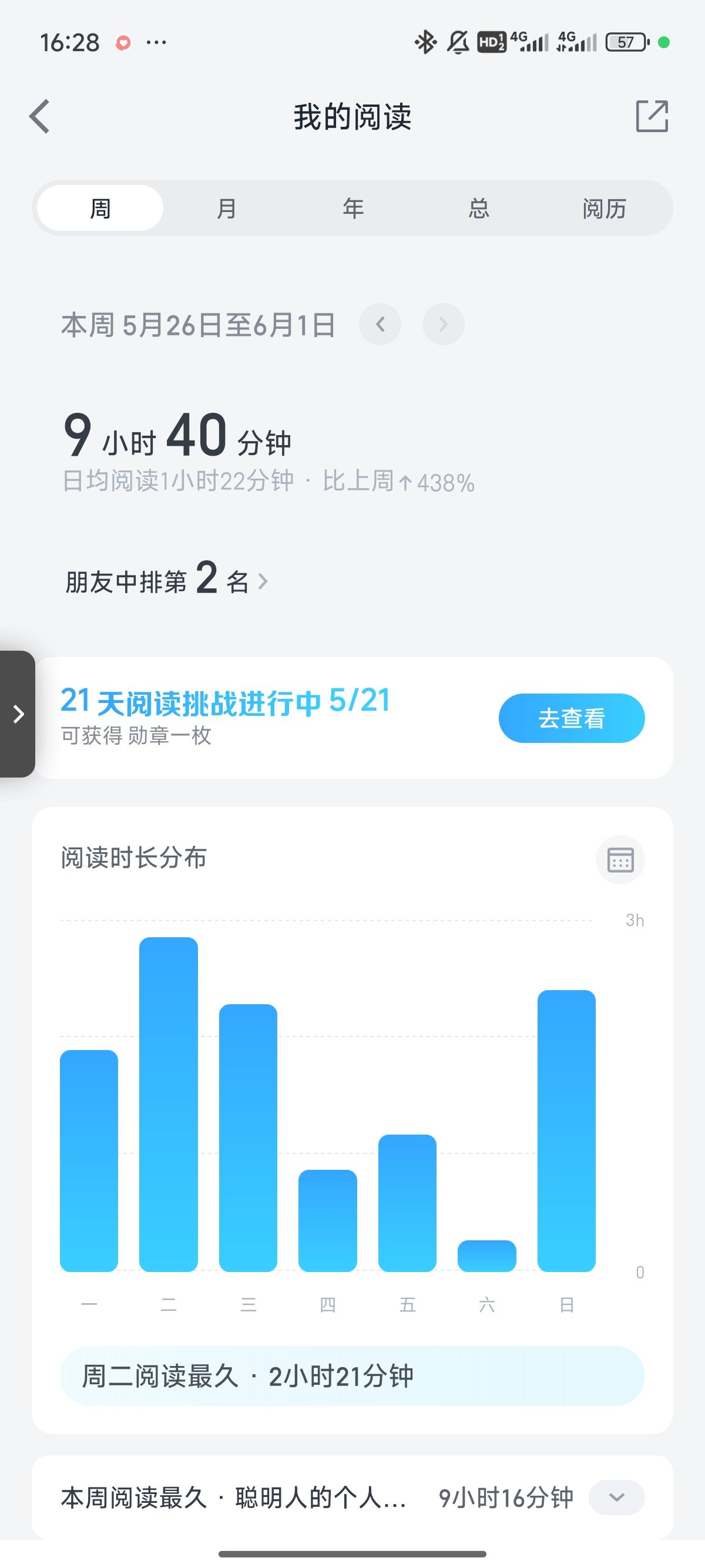Go to the previous week

click(x=380, y=324)
